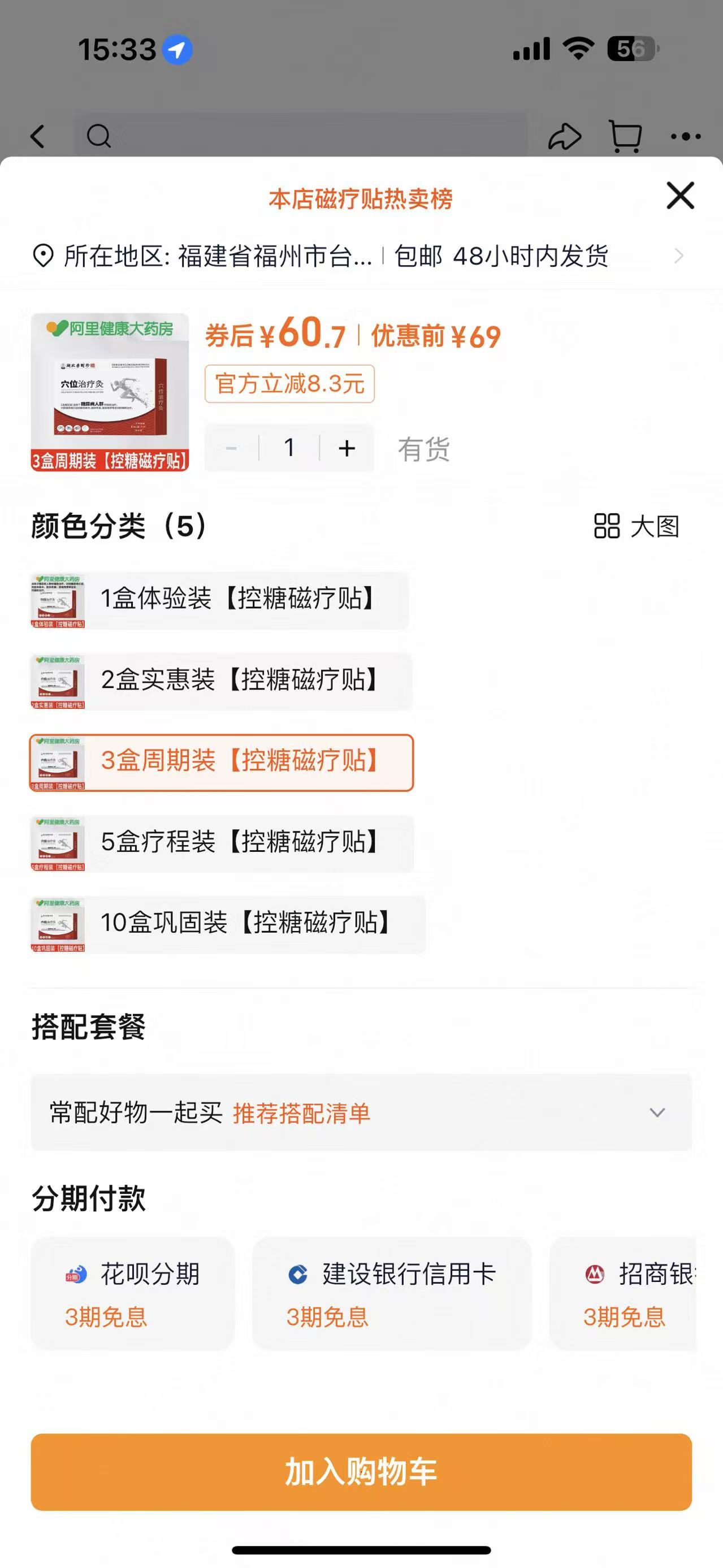Pick 5盒疗程装 option
This screenshot has height=1568, width=723.
tap(222, 844)
